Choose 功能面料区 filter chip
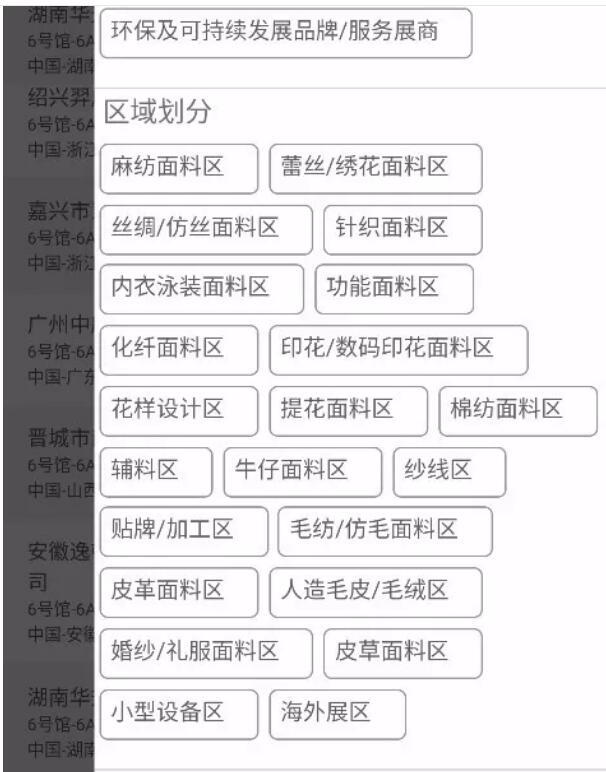Viewport: 606px width, 772px height. [393, 289]
